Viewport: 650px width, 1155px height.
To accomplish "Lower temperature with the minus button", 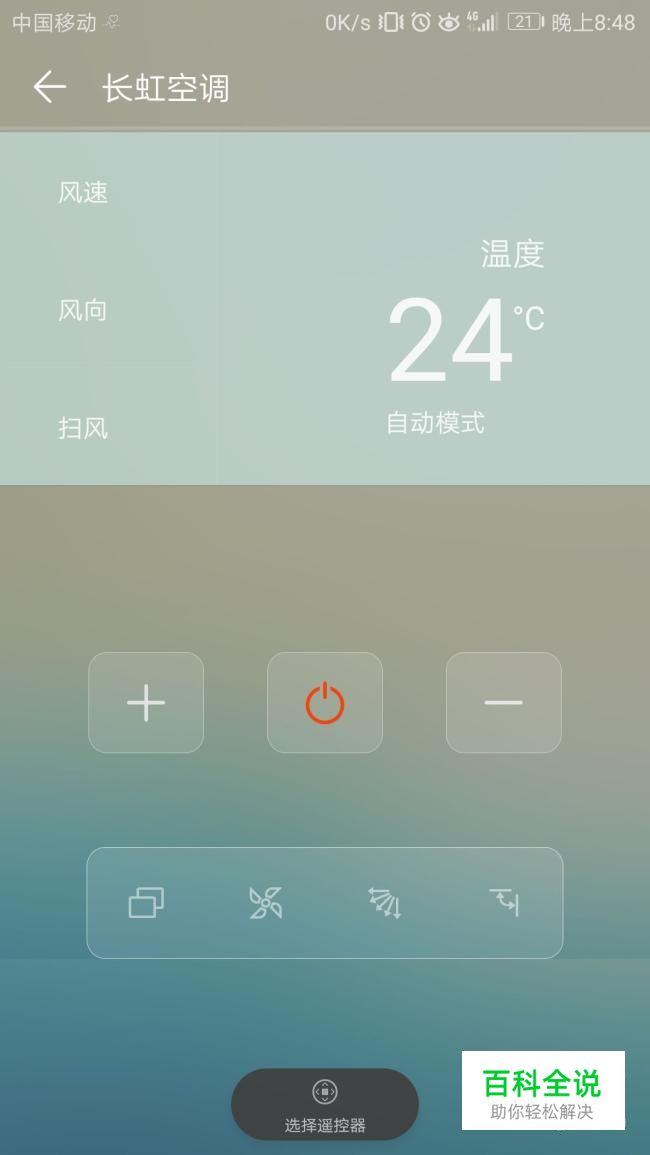I will (503, 703).
